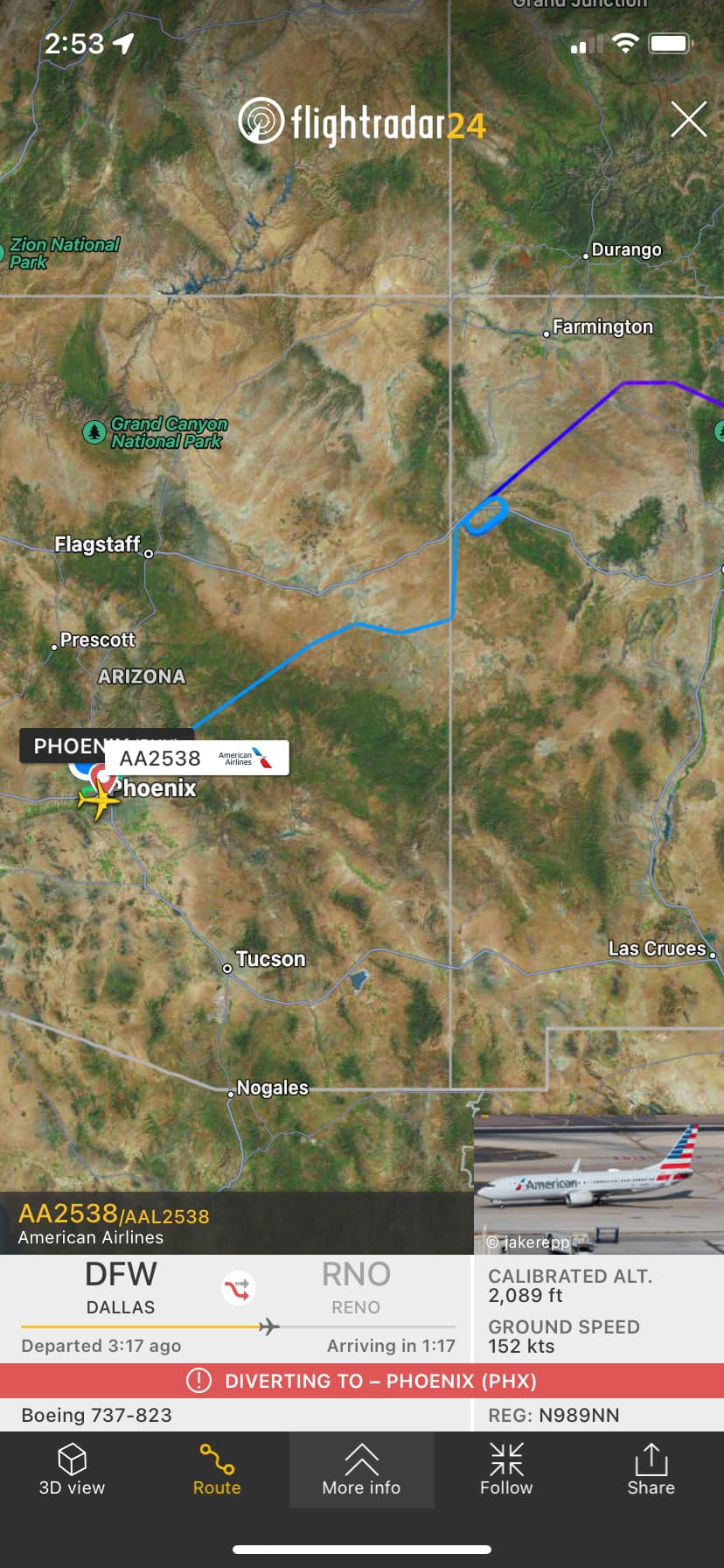Tap the yellow aircraft icon near Phoenix
The width and height of the screenshot is (724, 1568).
click(x=98, y=799)
